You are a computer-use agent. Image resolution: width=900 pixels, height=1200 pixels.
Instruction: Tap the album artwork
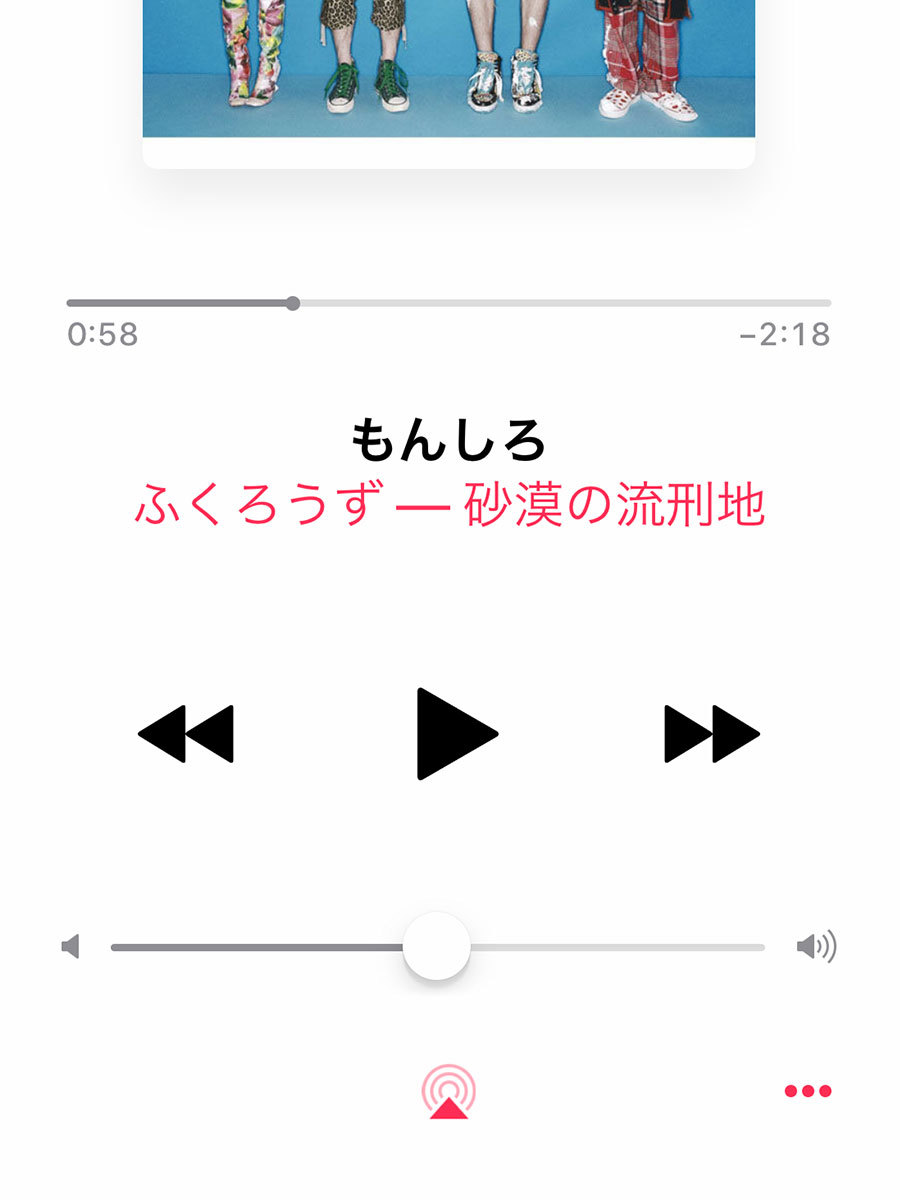448,70
